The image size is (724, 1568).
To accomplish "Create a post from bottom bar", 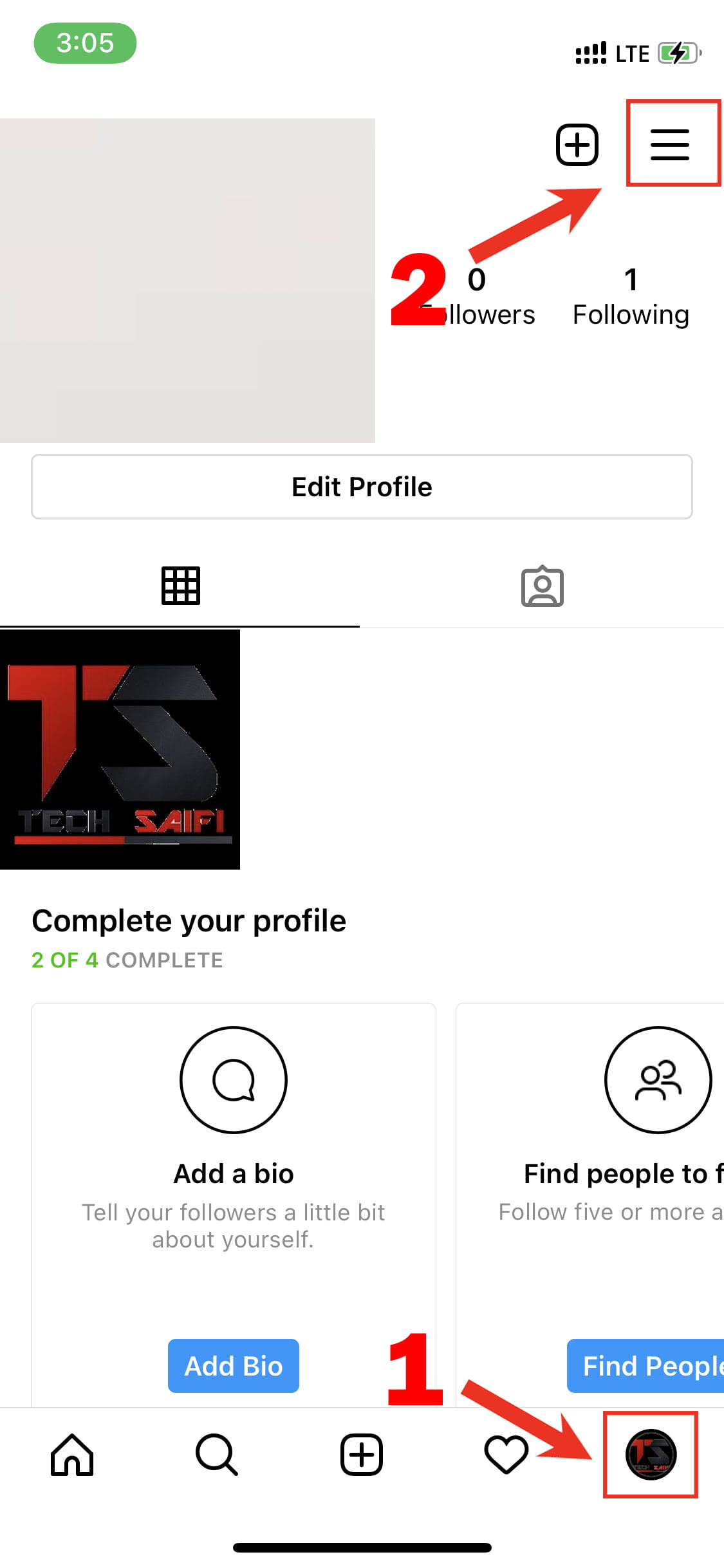I will click(x=362, y=1455).
